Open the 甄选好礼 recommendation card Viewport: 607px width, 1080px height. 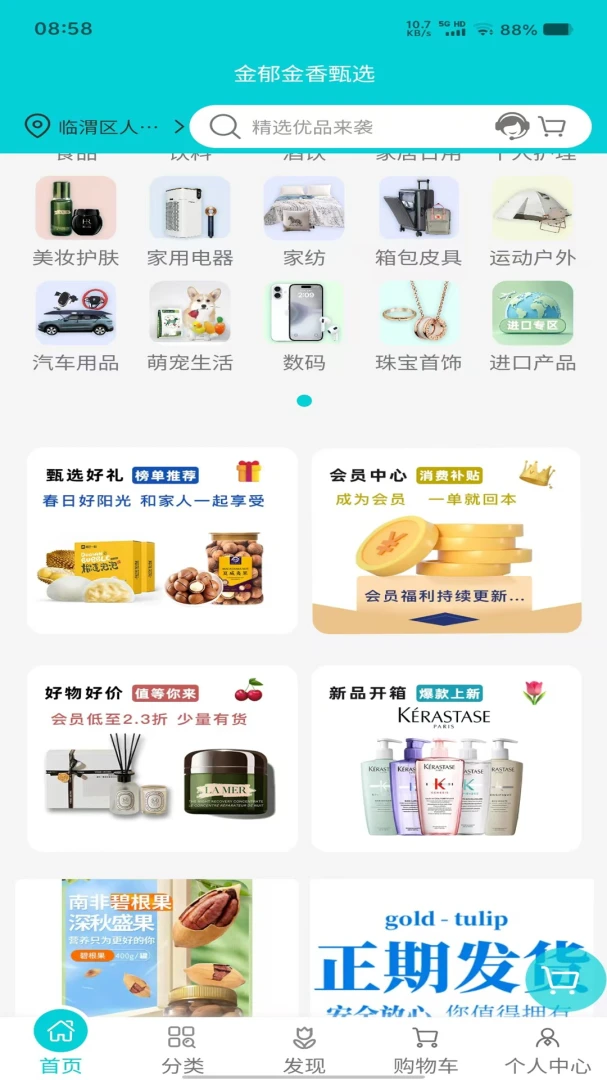162,541
